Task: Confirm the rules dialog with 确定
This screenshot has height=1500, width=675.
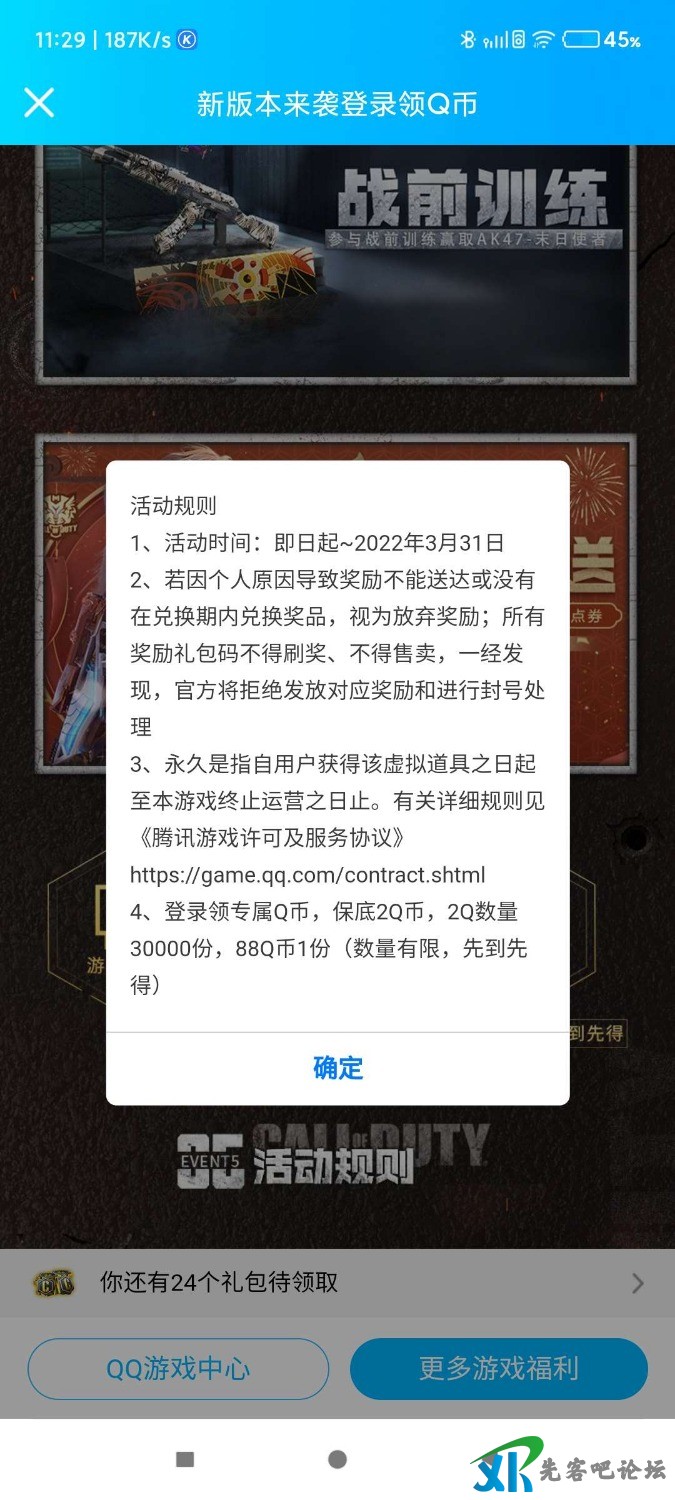Action: click(x=338, y=1068)
